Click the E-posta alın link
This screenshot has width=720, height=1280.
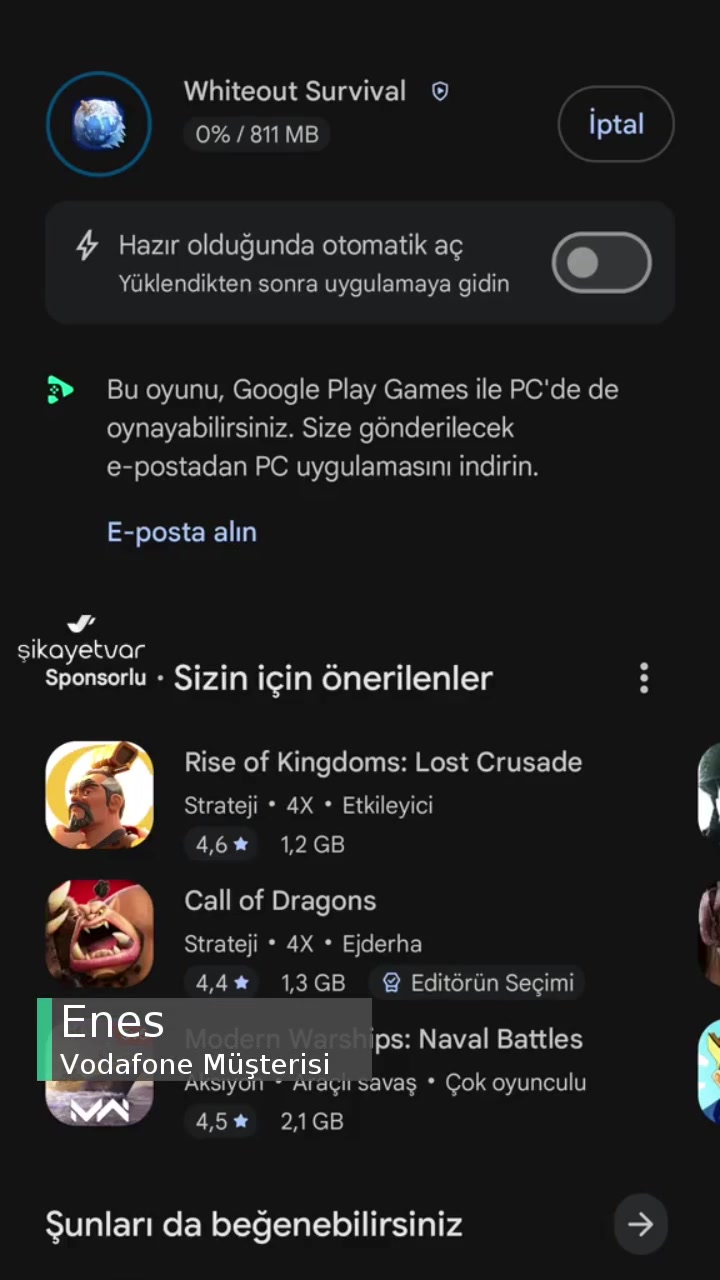pyautogui.click(x=181, y=532)
